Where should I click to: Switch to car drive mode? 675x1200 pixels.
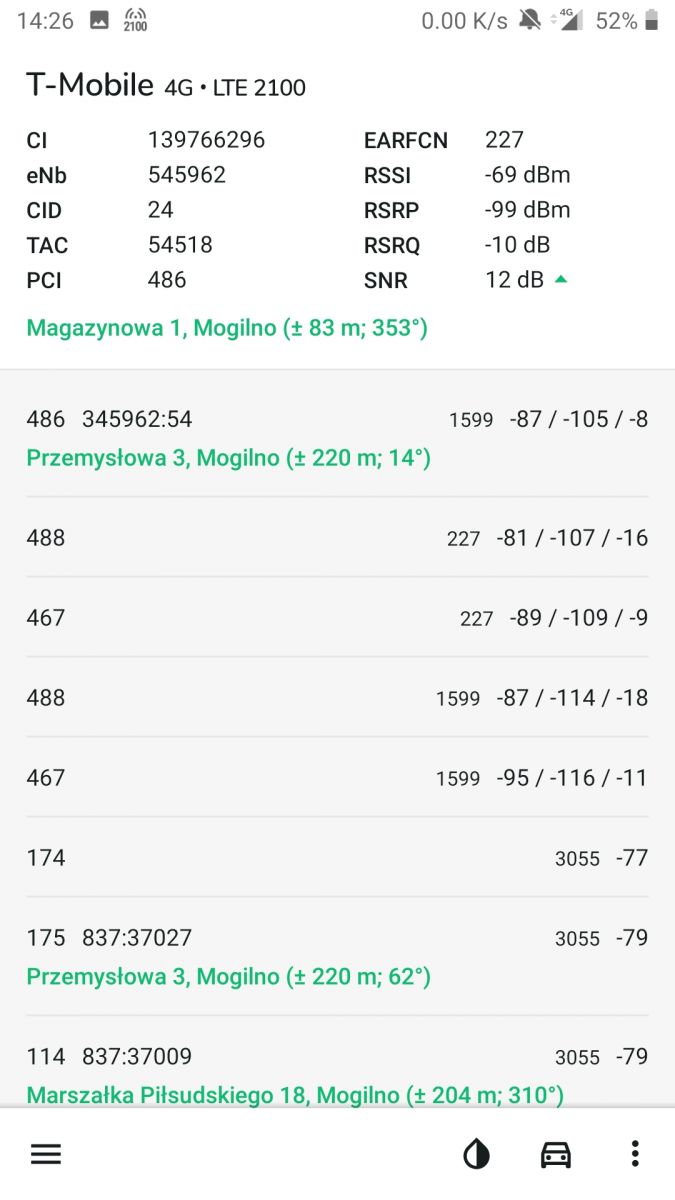pos(556,1154)
